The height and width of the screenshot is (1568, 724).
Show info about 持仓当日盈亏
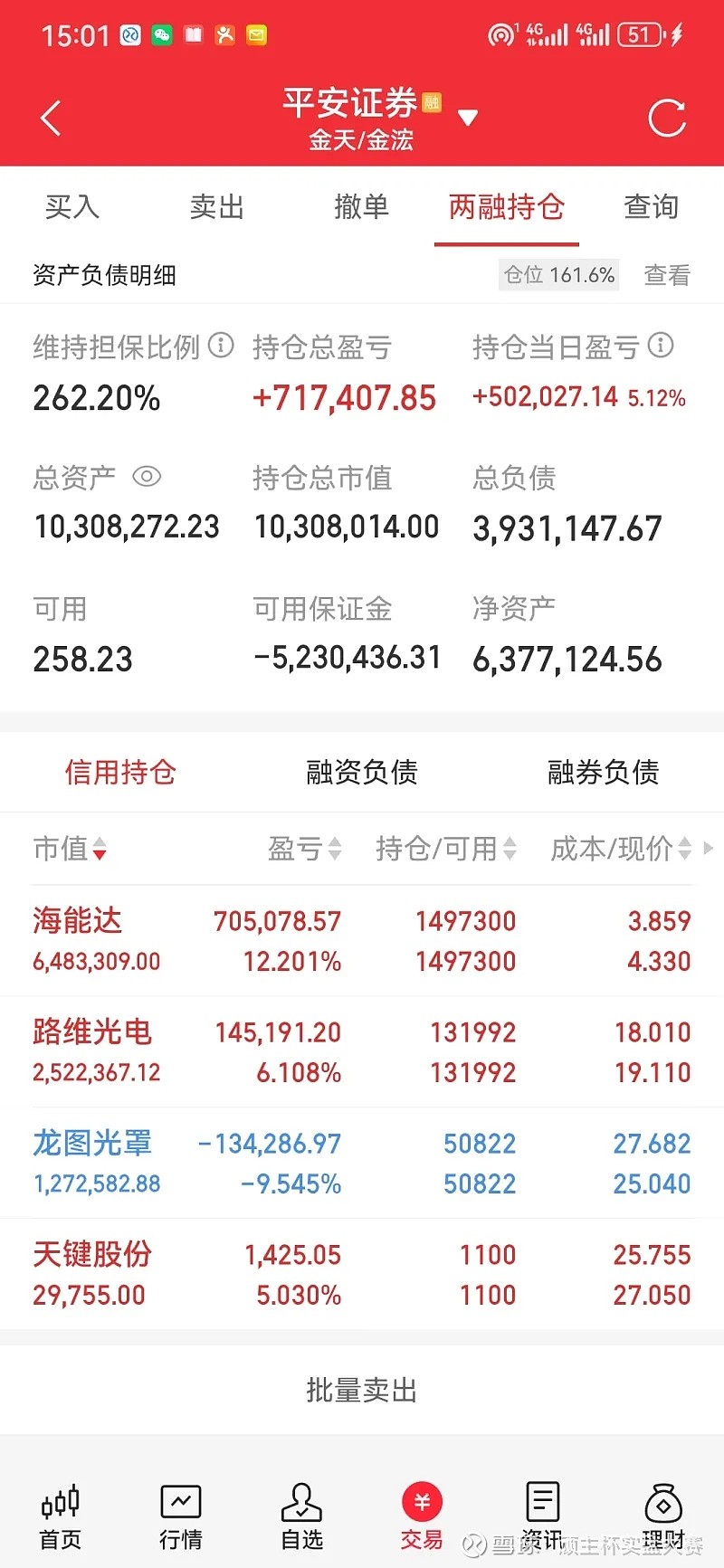661,345
